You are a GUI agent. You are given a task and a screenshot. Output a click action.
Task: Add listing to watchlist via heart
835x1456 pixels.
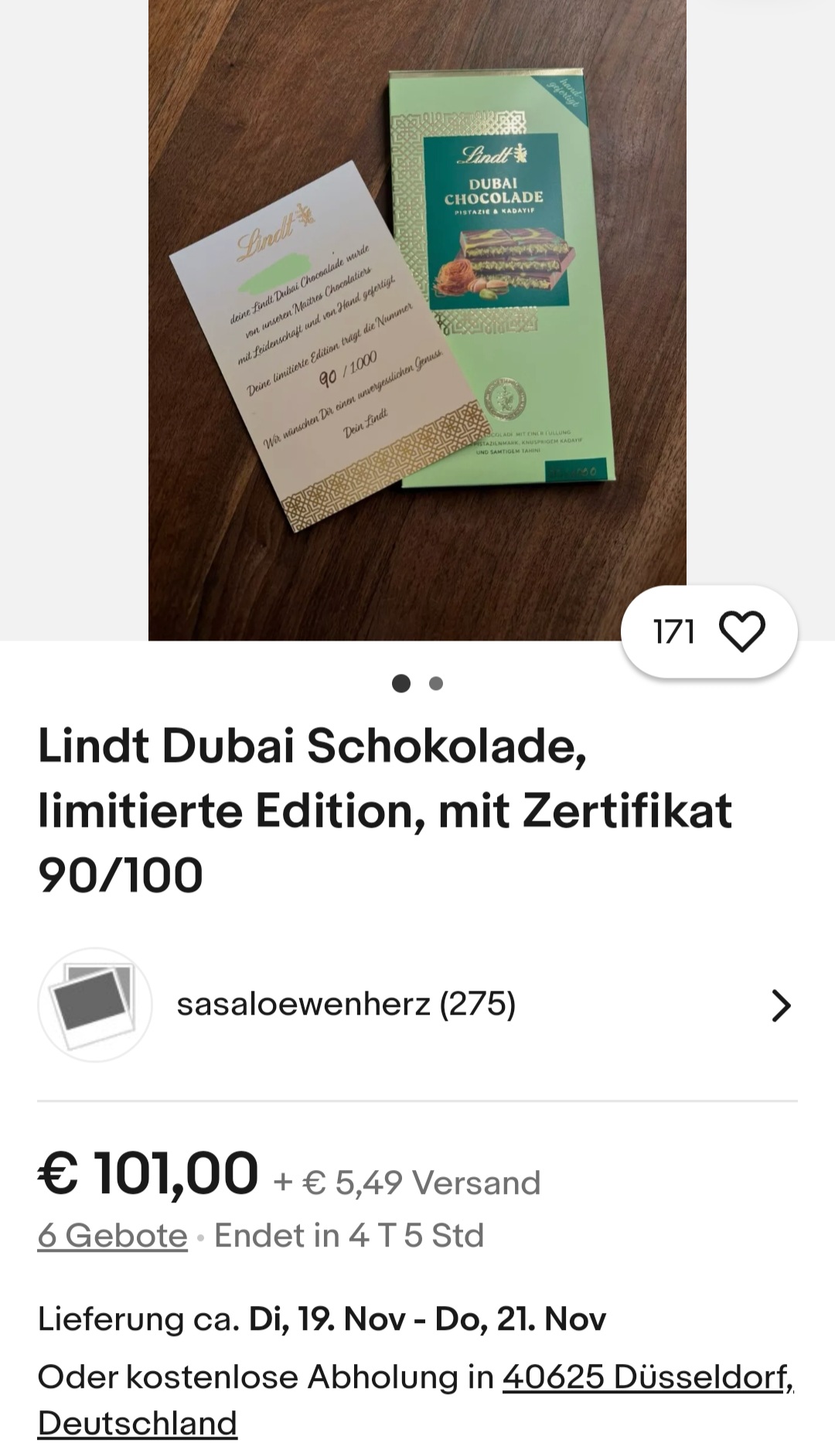click(x=741, y=631)
